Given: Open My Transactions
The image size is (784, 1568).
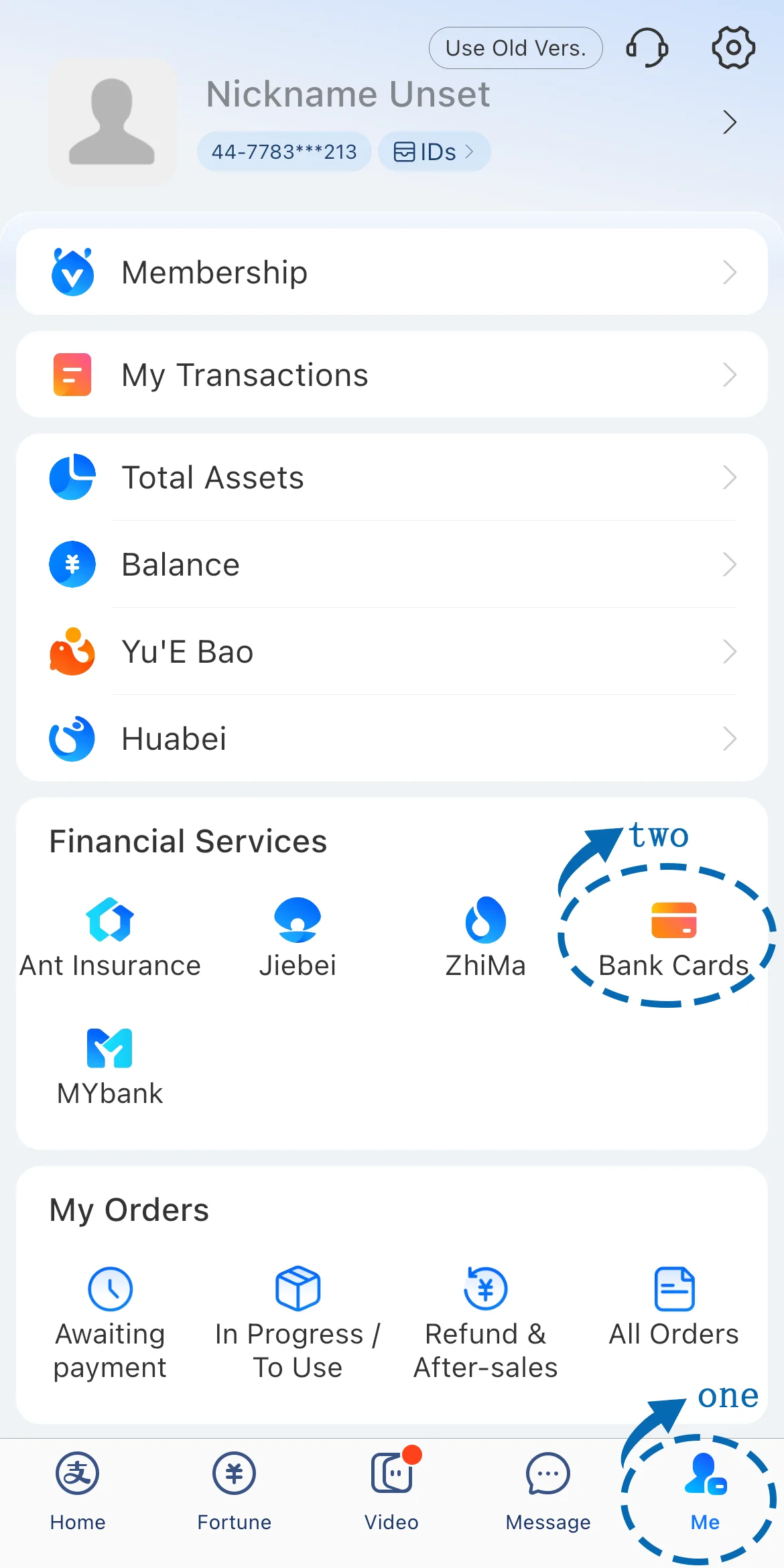Looking at the screenshot, I should coord(392,375).
